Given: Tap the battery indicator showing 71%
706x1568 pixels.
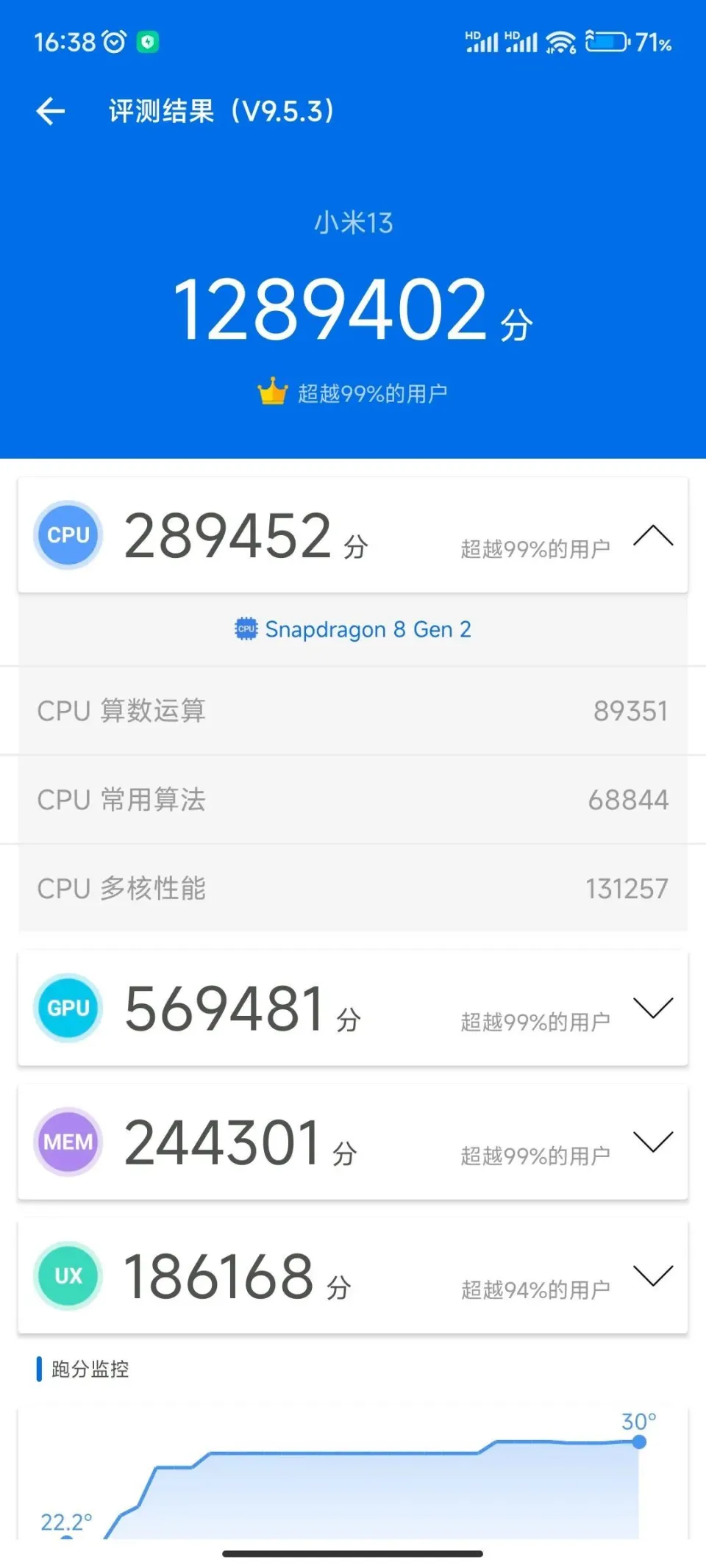Looking at the screenshot, I should [606, 42].
